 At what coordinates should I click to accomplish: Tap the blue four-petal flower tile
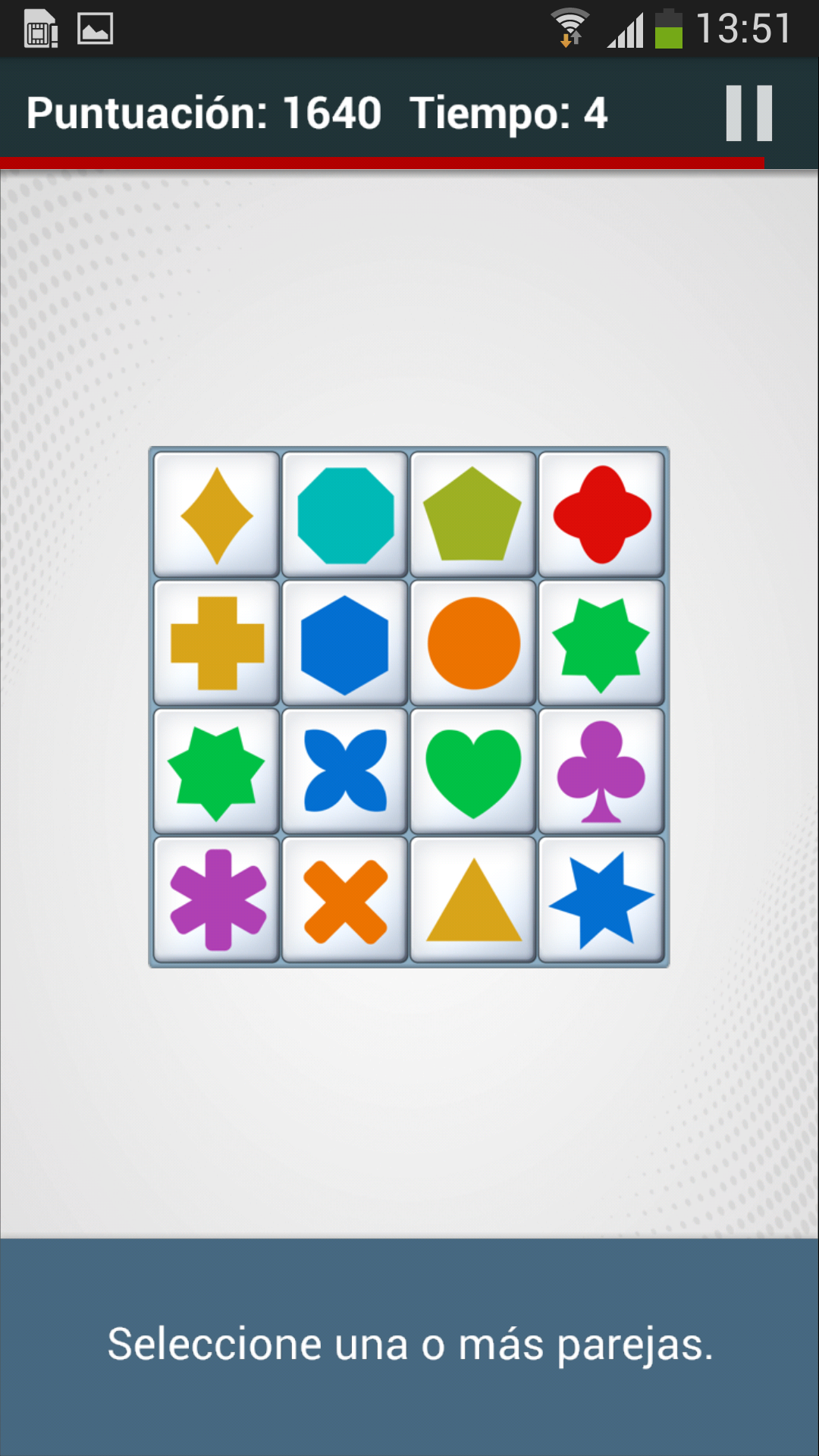click(345, 771)
